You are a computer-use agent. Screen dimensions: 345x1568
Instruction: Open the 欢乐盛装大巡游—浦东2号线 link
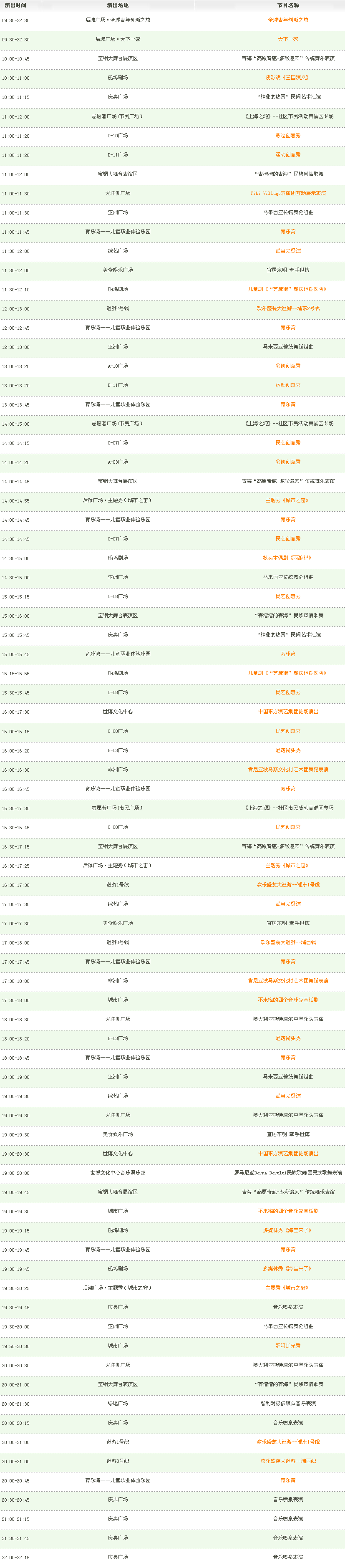pos(288,308)
